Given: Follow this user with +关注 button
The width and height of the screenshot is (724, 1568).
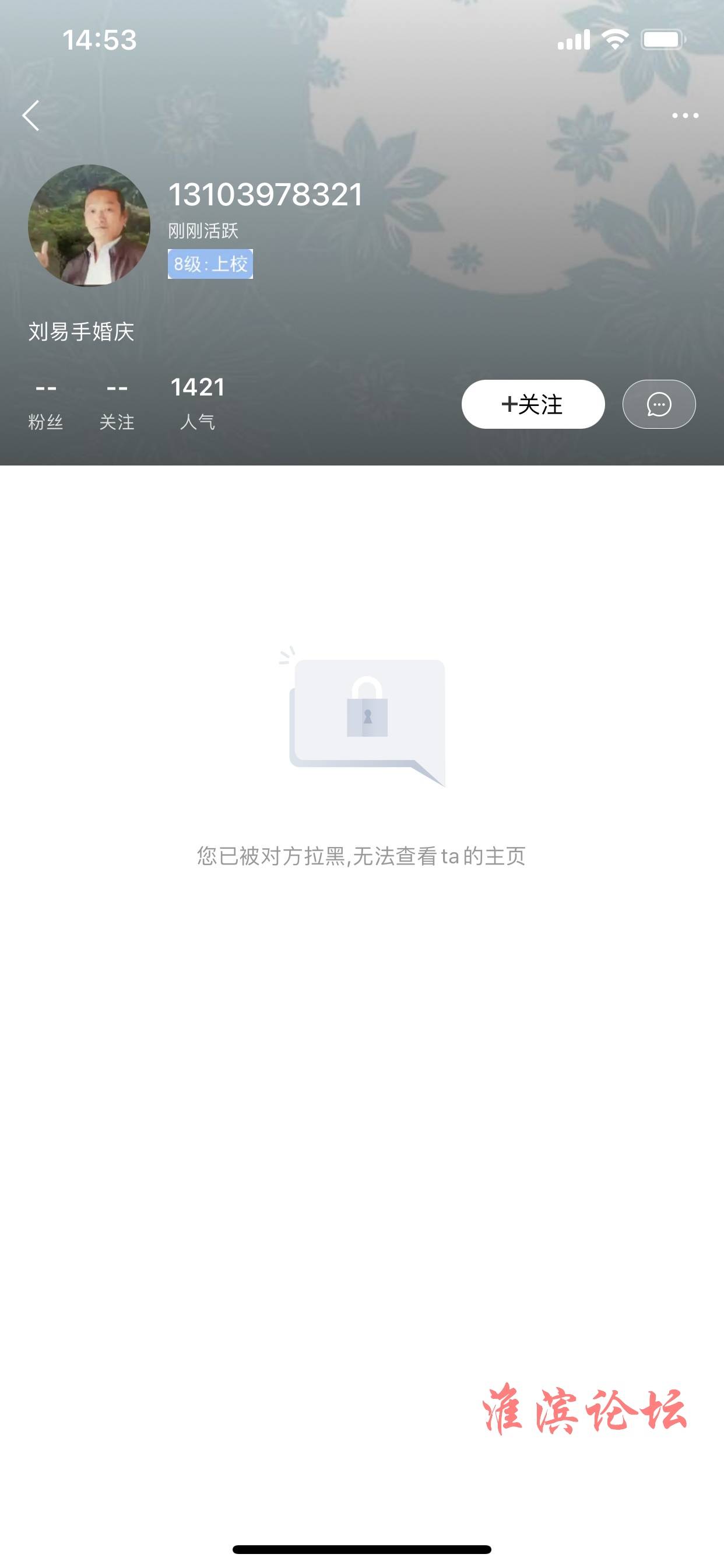Looking at the screenshot, I should click(x=533, y=404).
